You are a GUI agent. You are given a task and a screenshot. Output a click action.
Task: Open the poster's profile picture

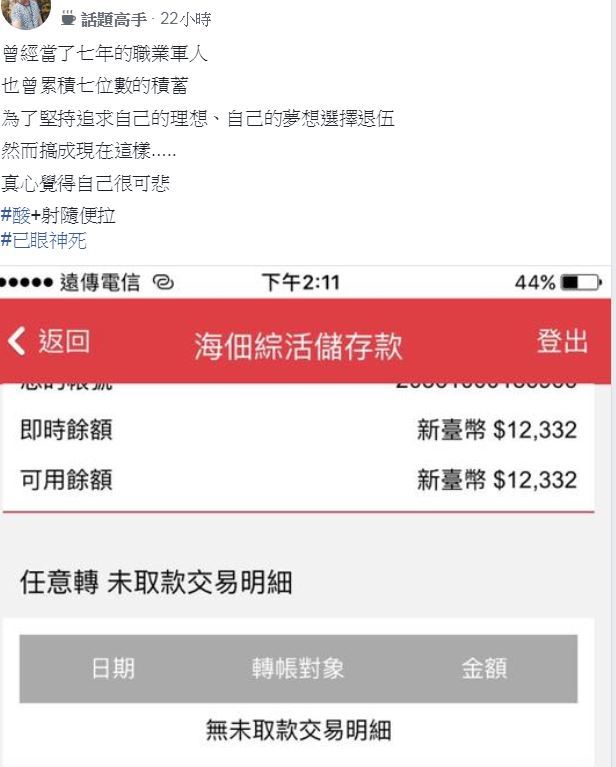point(26,14)
